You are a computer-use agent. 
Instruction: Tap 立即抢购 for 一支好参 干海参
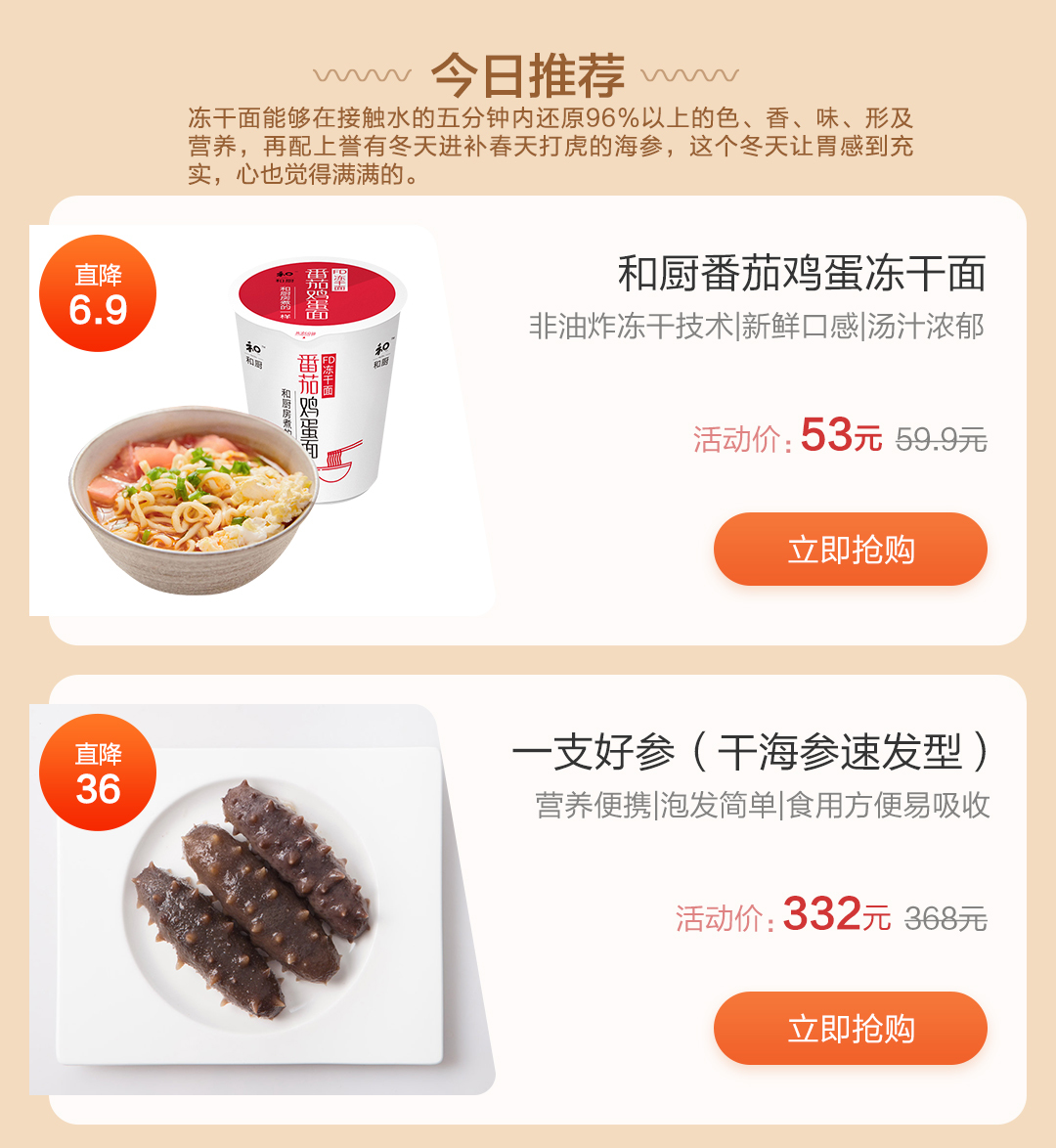[x=850, y=1029]
